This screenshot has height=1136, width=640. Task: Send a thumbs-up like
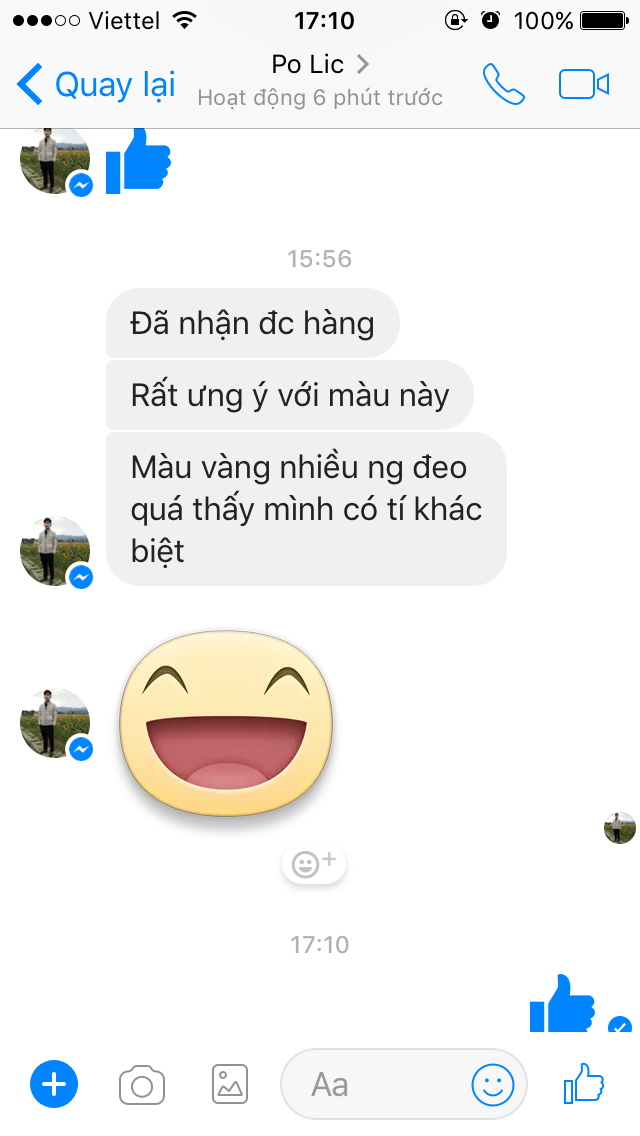tap(584, 1082)
